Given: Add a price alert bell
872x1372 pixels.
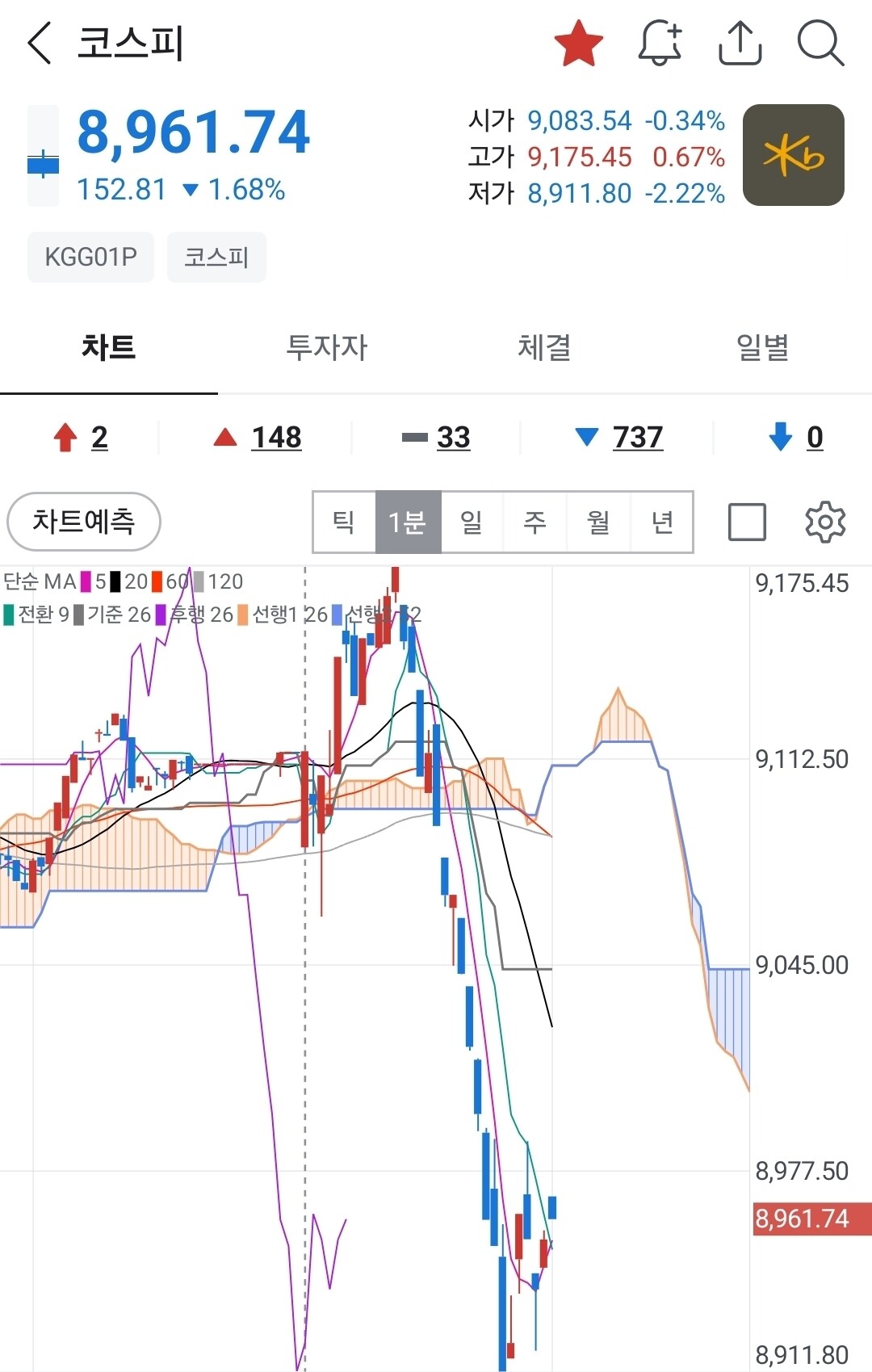Looking at the screenshot, I should pyautogui.click(x=660, y=43).
